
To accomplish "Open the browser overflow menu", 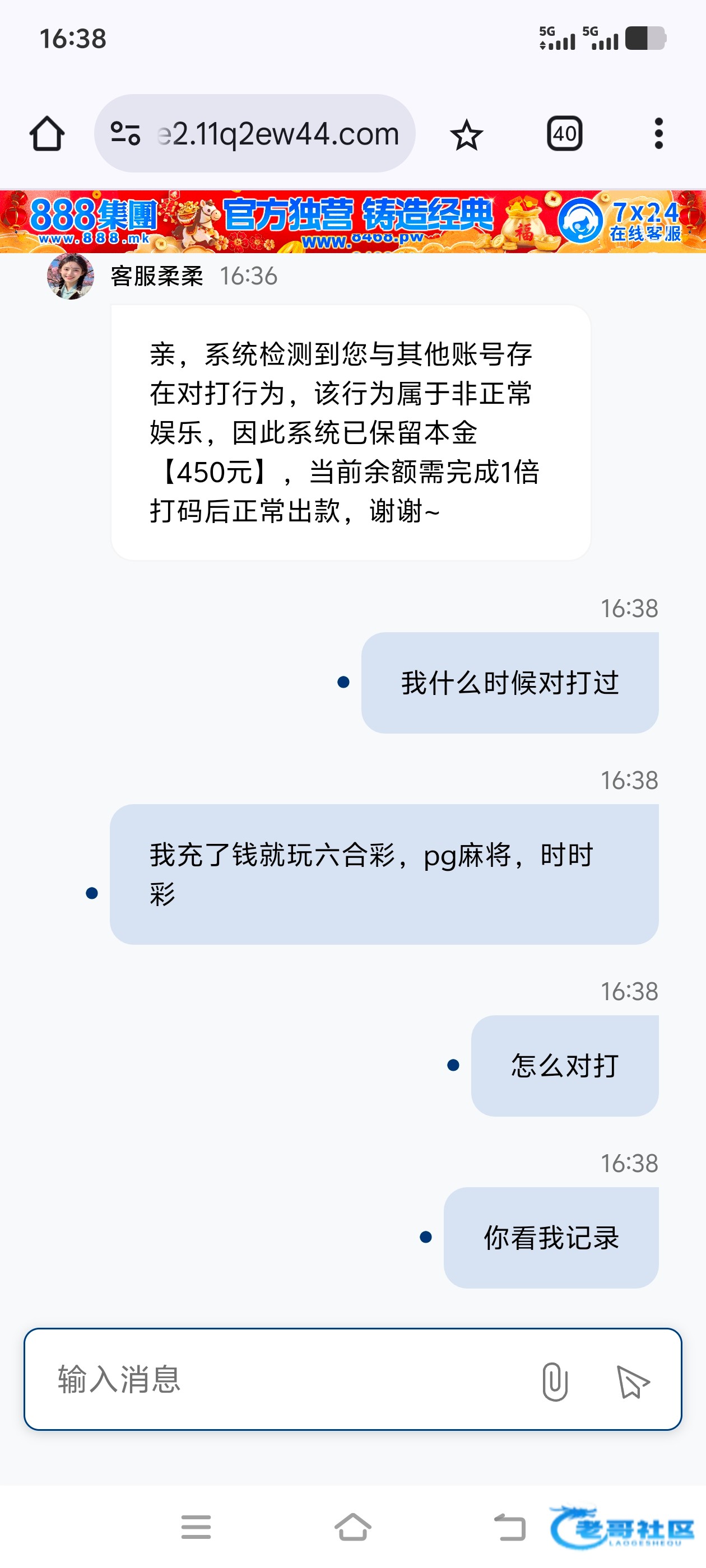I will (x=658, y=134).
